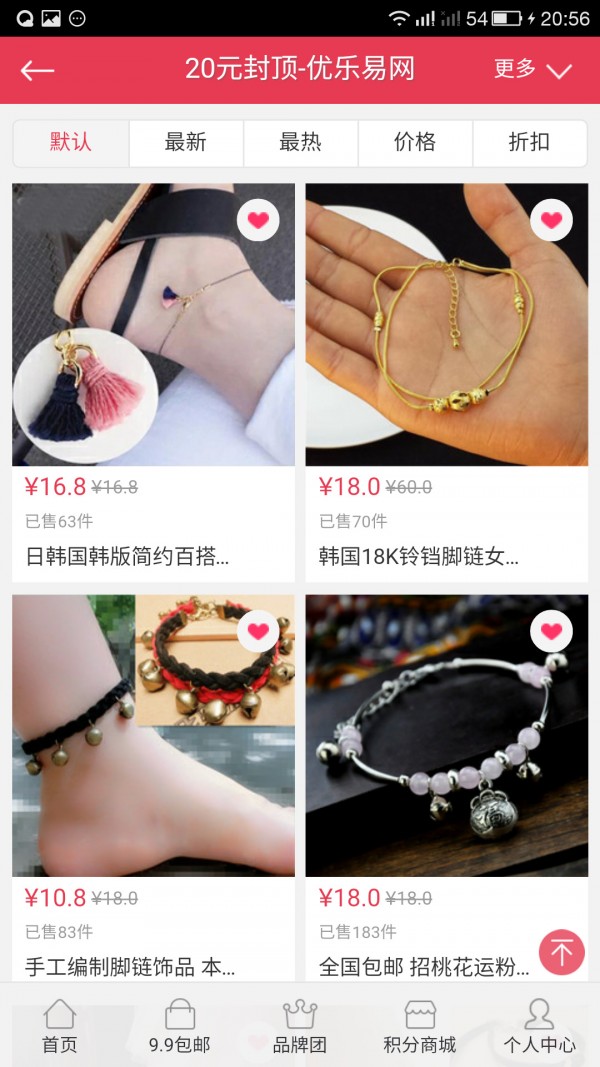Favorite the 韩国18K铃铛脚链 item
This screenshot has height=1067, width=600.
(x=551, y=220)
